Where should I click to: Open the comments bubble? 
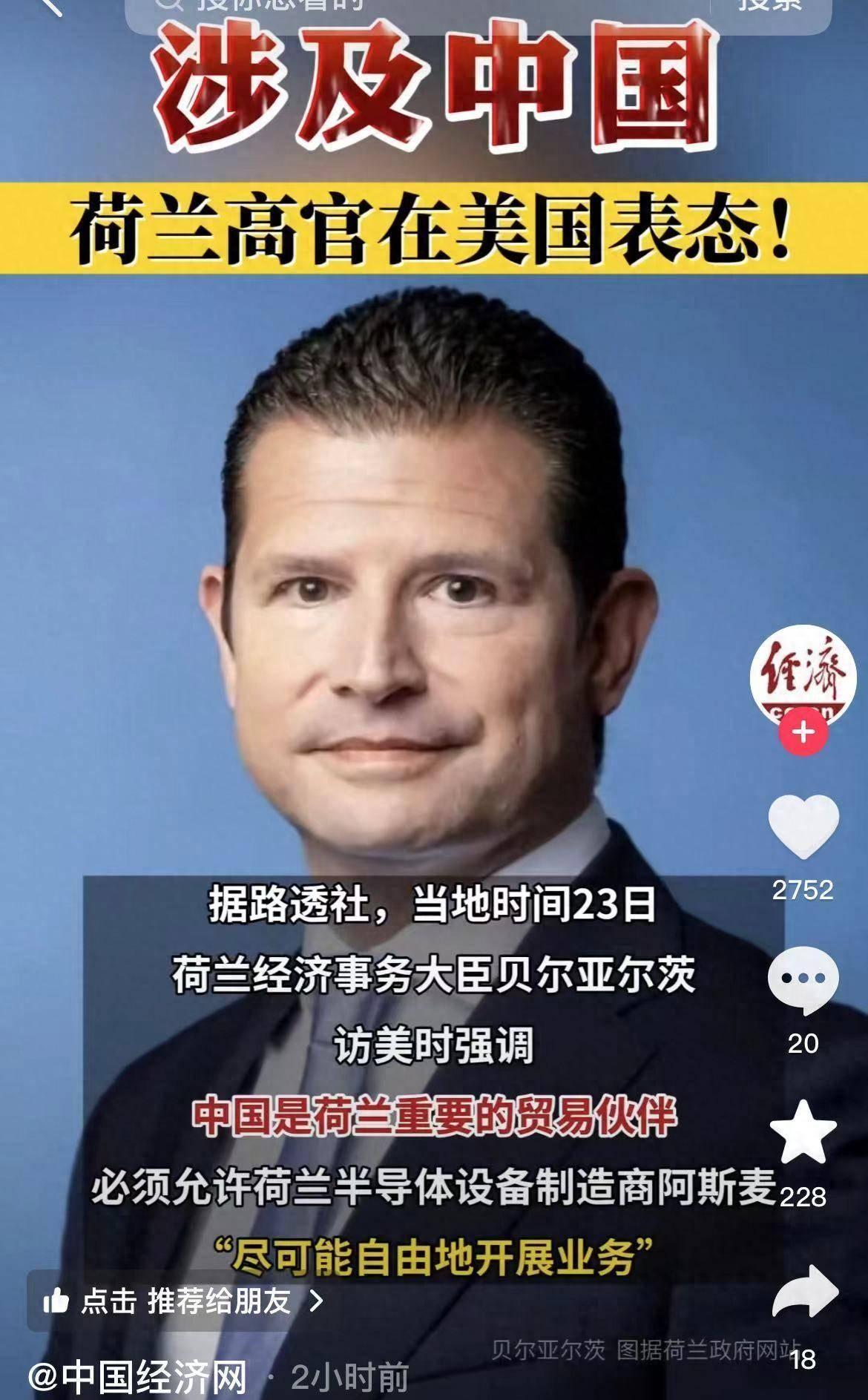[x=803, y=981]
